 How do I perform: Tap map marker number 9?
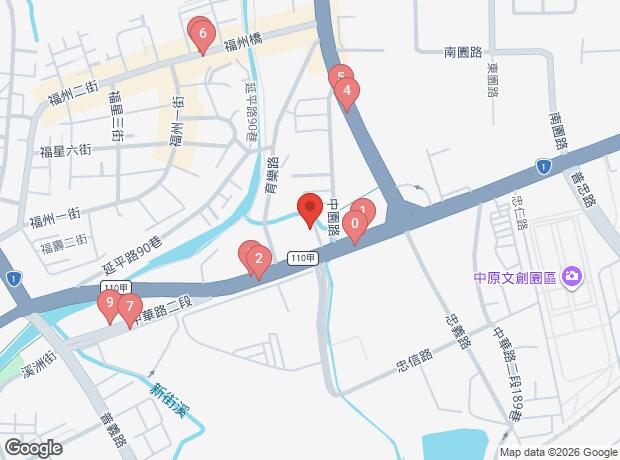(x=108, y=303)
